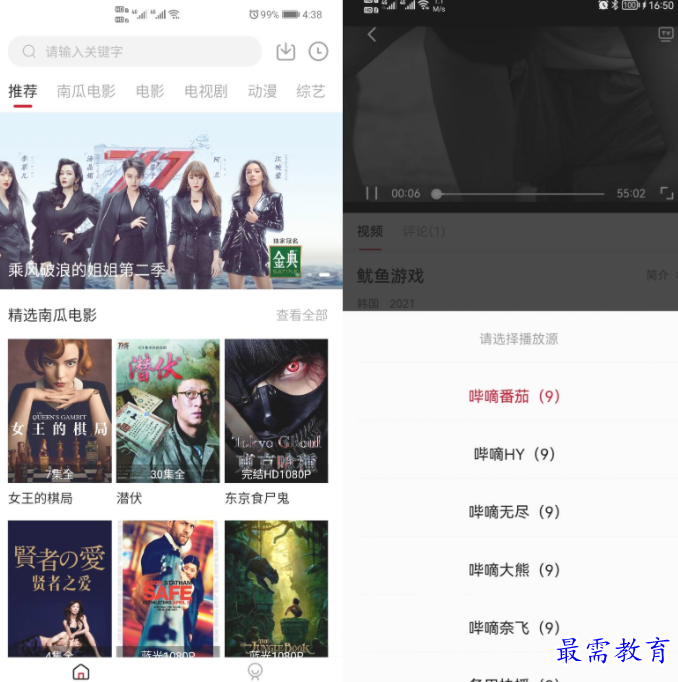Image resolution: width=678 pixels, height=682 pixels.
Task: Go back from the video player
Action: click(x=372, y=35)
